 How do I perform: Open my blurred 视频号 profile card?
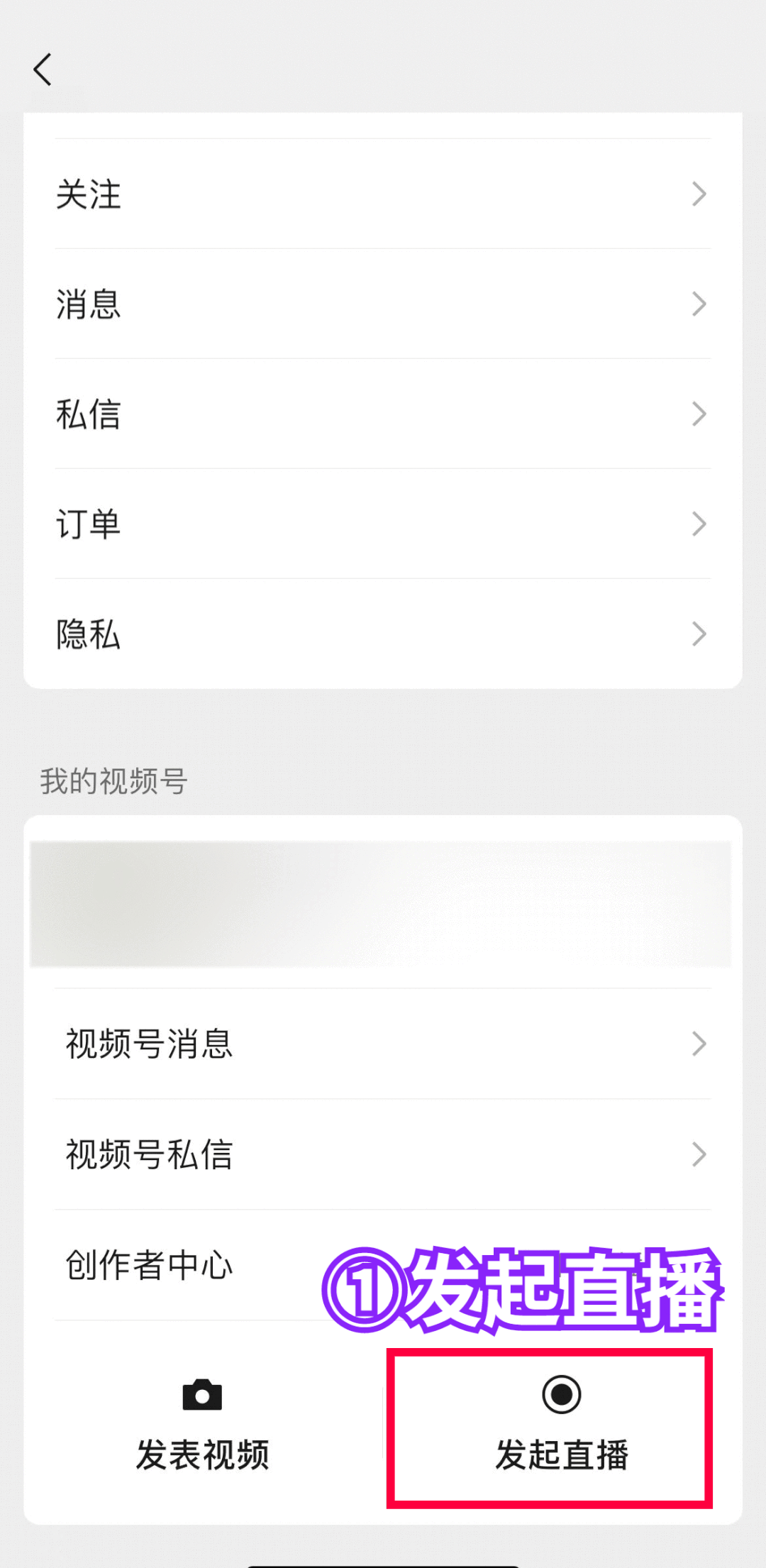[x=380, y=903]
